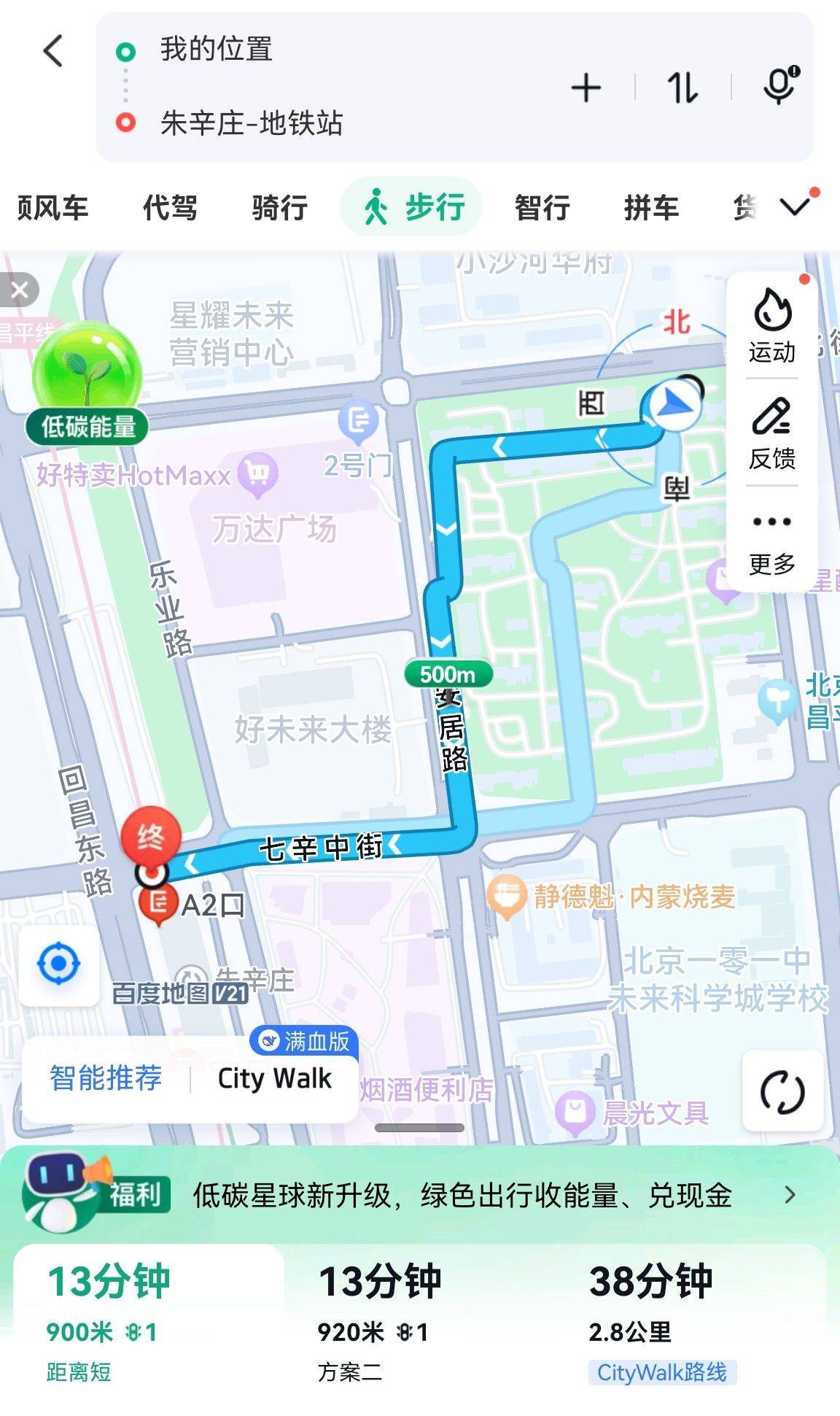The height and width of the screenshot is (1416, 840).
Task: Select the 智行 travel mode
Action: [542, 208]
